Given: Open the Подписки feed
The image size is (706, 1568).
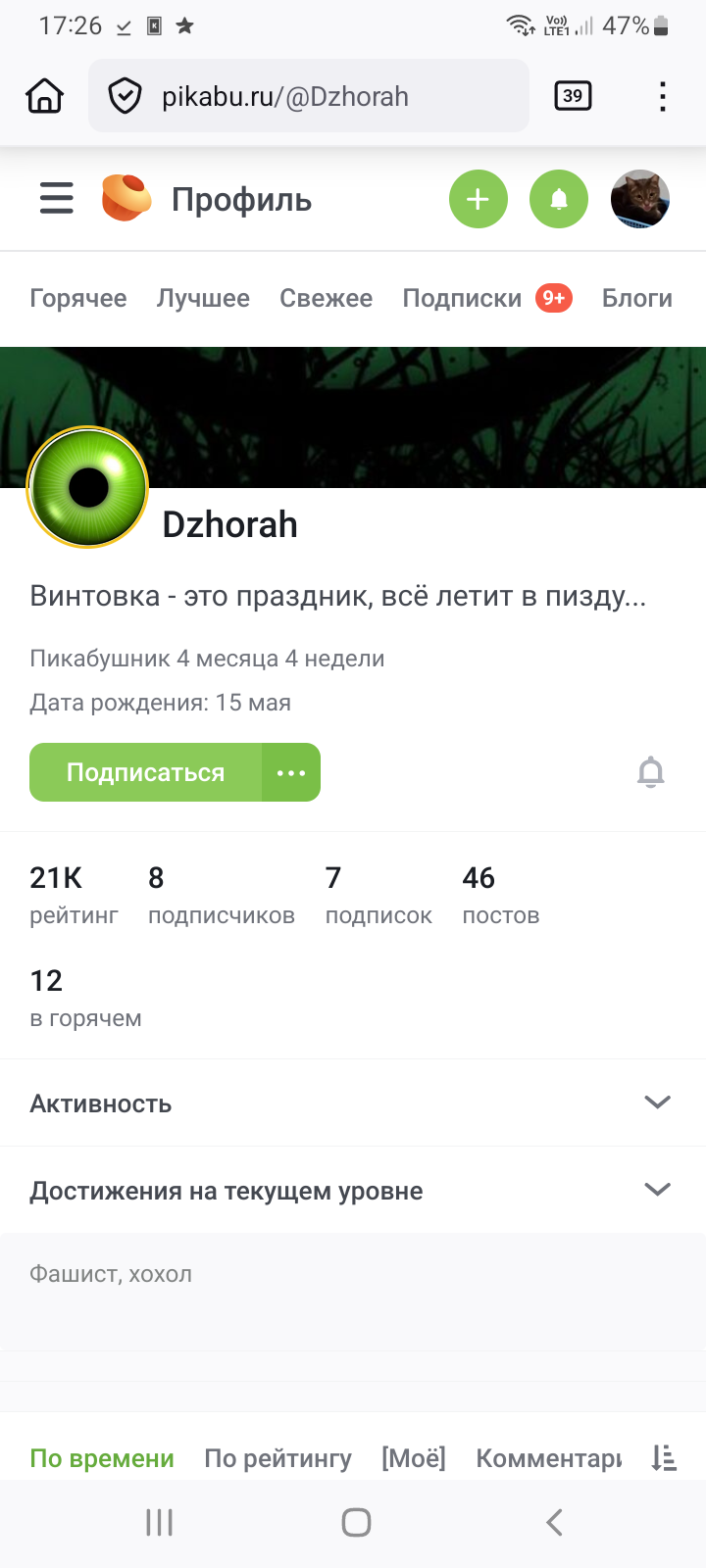Looking at the screenshot, I should pos(462,298).
